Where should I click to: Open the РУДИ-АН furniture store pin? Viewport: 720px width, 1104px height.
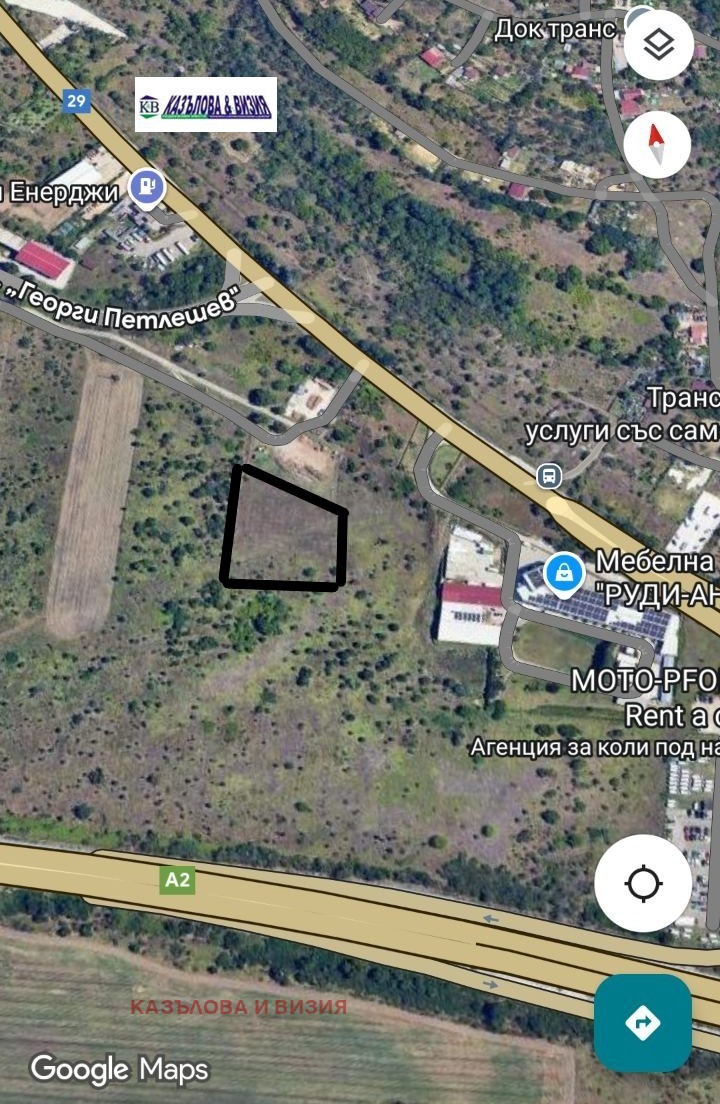coord(564,573)
